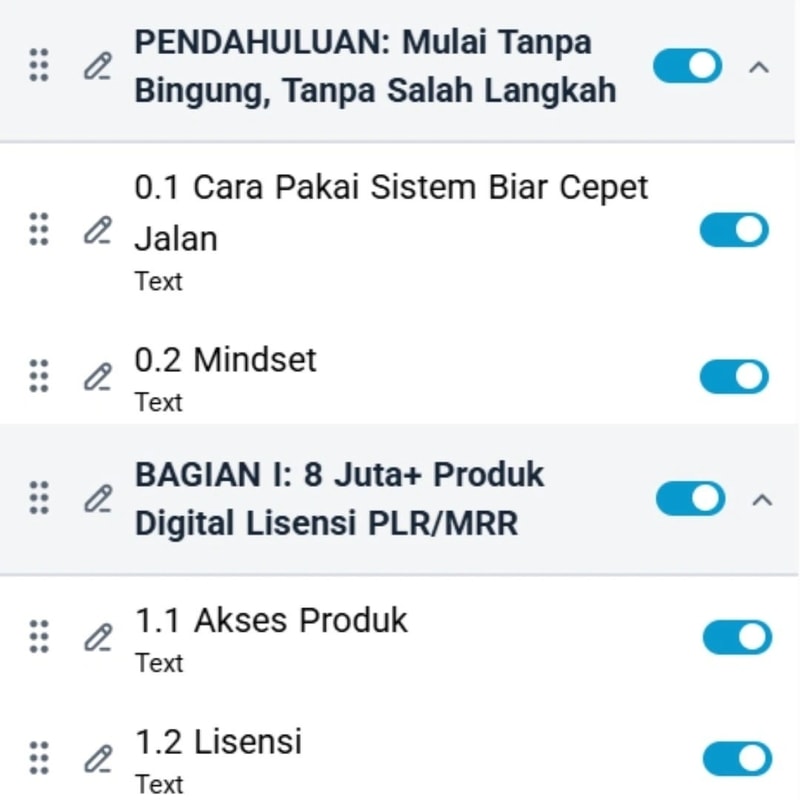Edit the BAGIAN I section title
This screenshot has height=800, width=800.
pyautogui.click(x=97, y=497)
